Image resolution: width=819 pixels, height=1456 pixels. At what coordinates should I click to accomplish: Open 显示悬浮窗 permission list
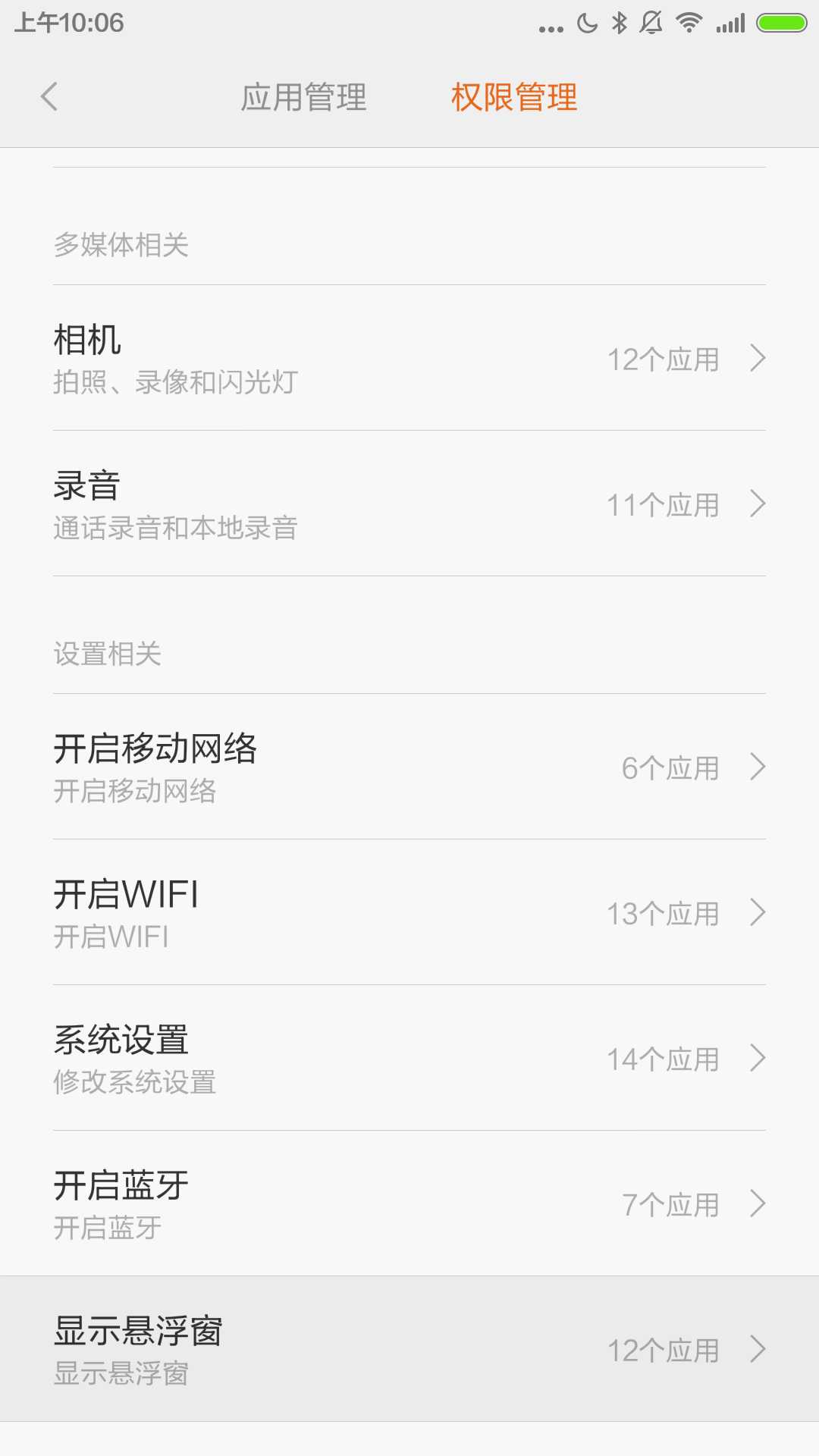coord(409,1349)
